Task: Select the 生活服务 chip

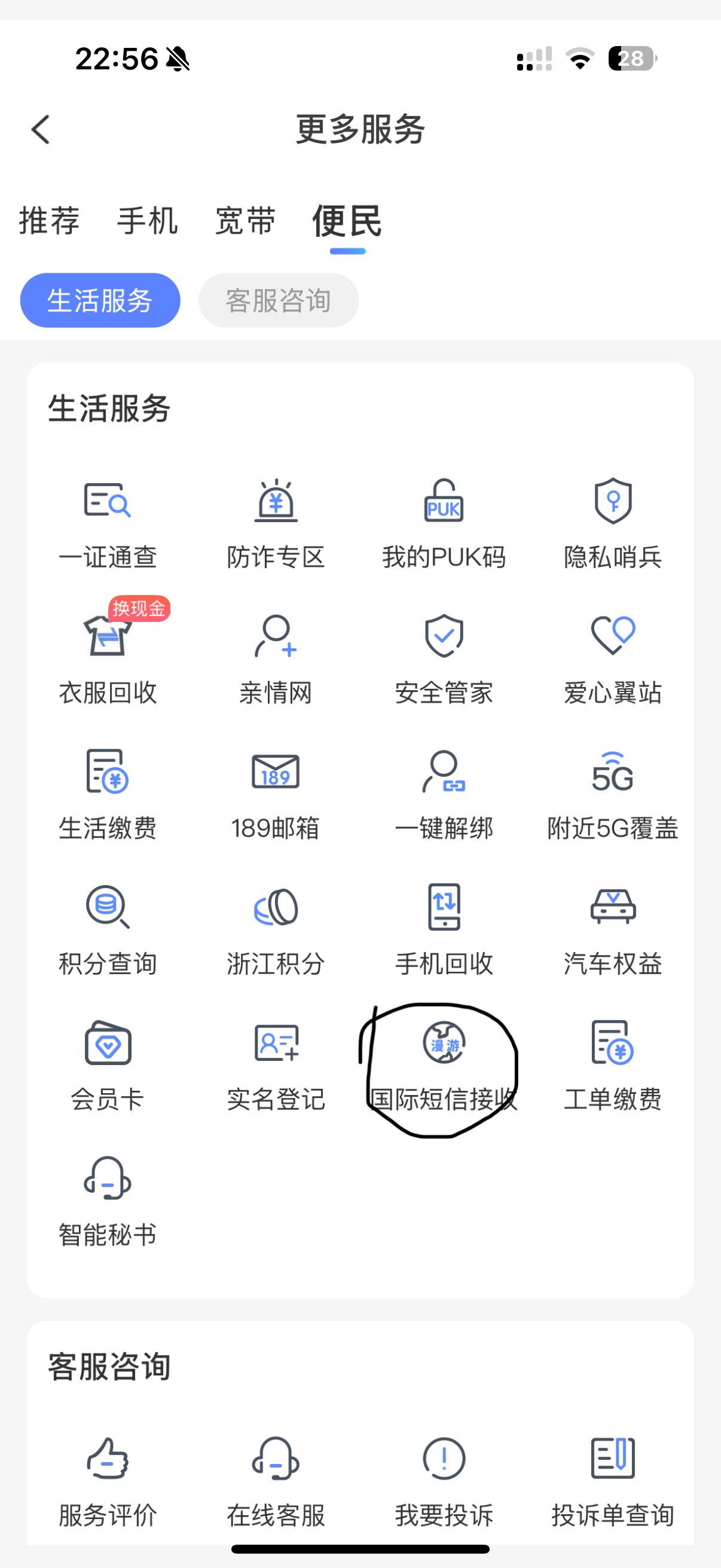Action: pyautogui.click(x=100, y=300)
